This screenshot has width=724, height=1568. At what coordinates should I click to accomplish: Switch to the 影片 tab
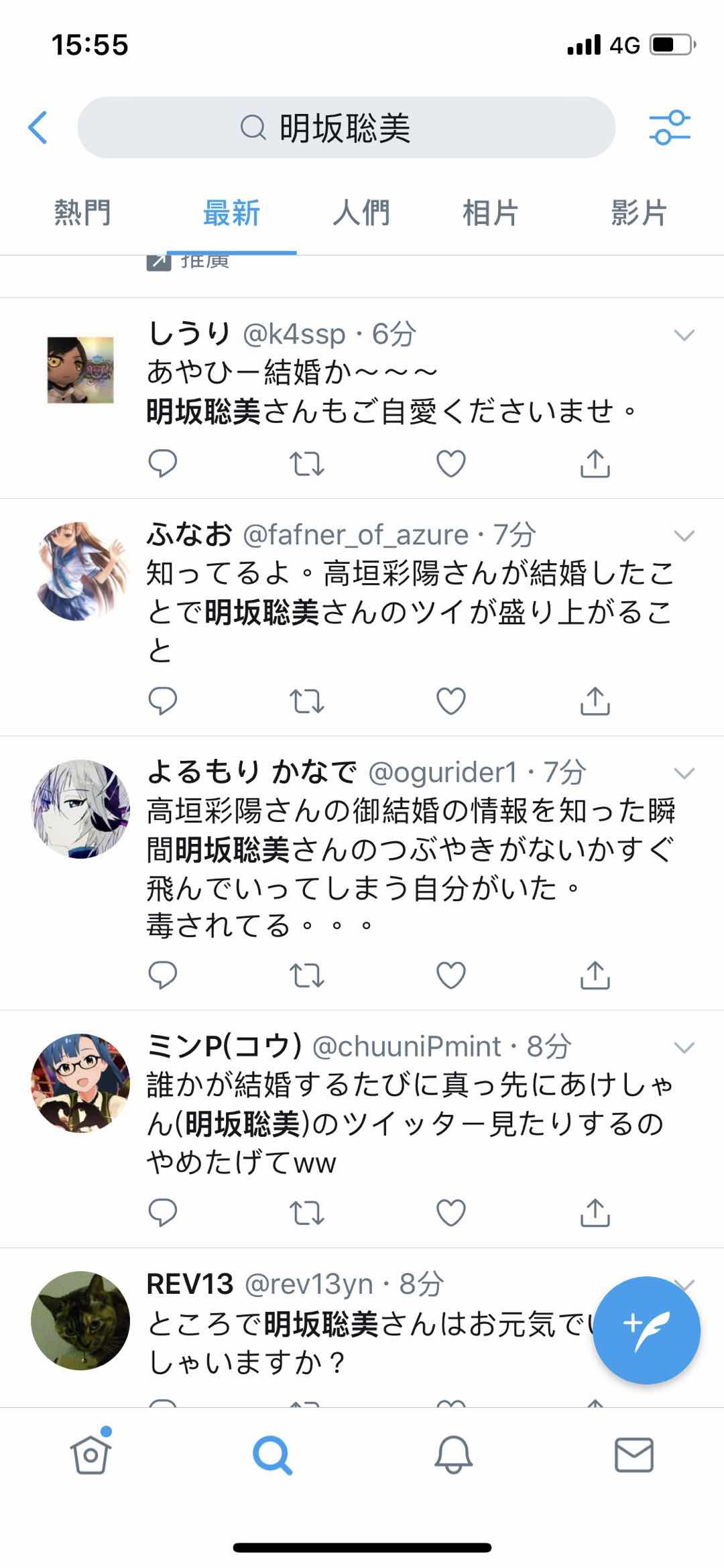638,213
